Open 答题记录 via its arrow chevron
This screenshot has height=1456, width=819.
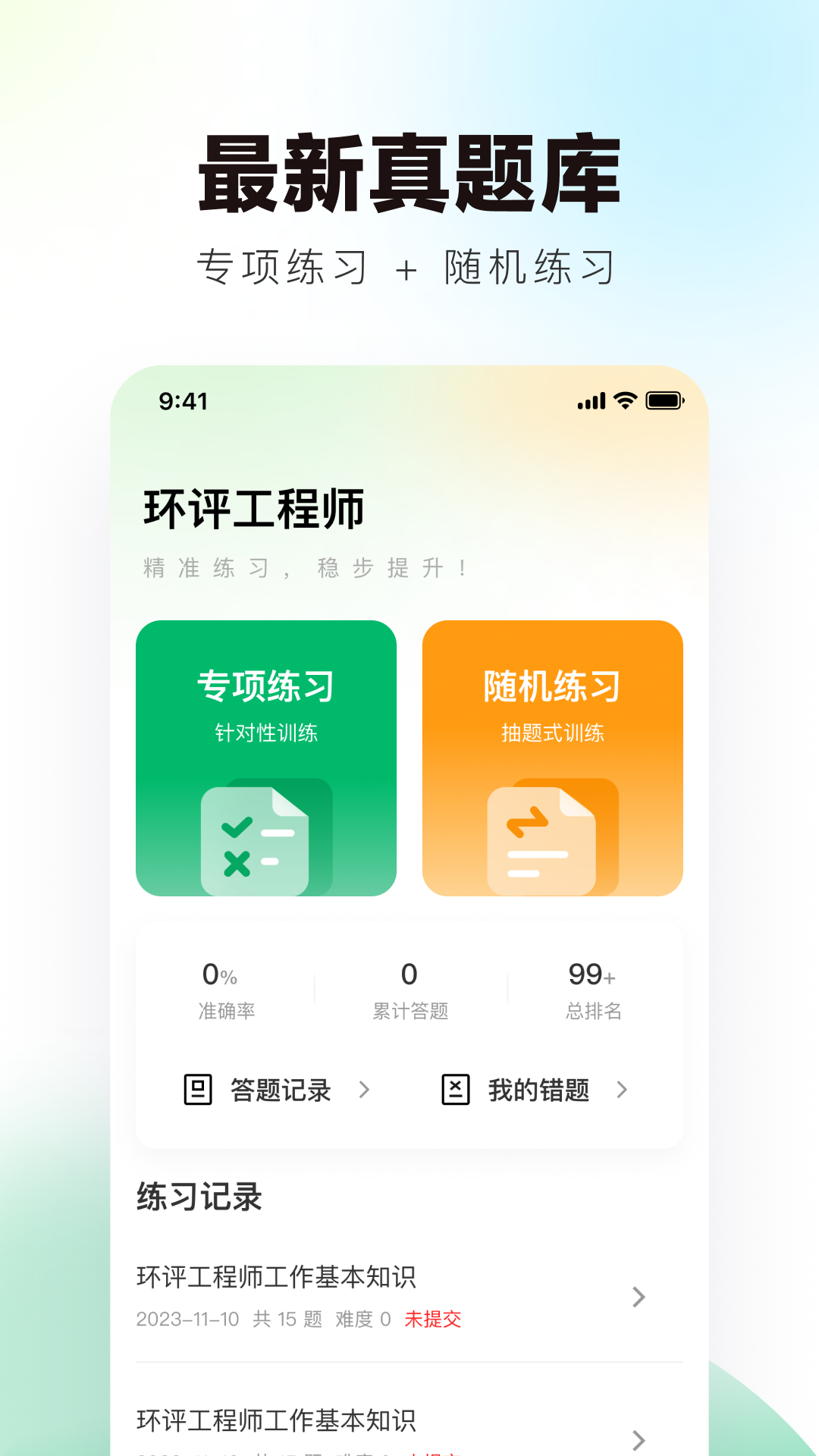click(x=365, y=1090)
